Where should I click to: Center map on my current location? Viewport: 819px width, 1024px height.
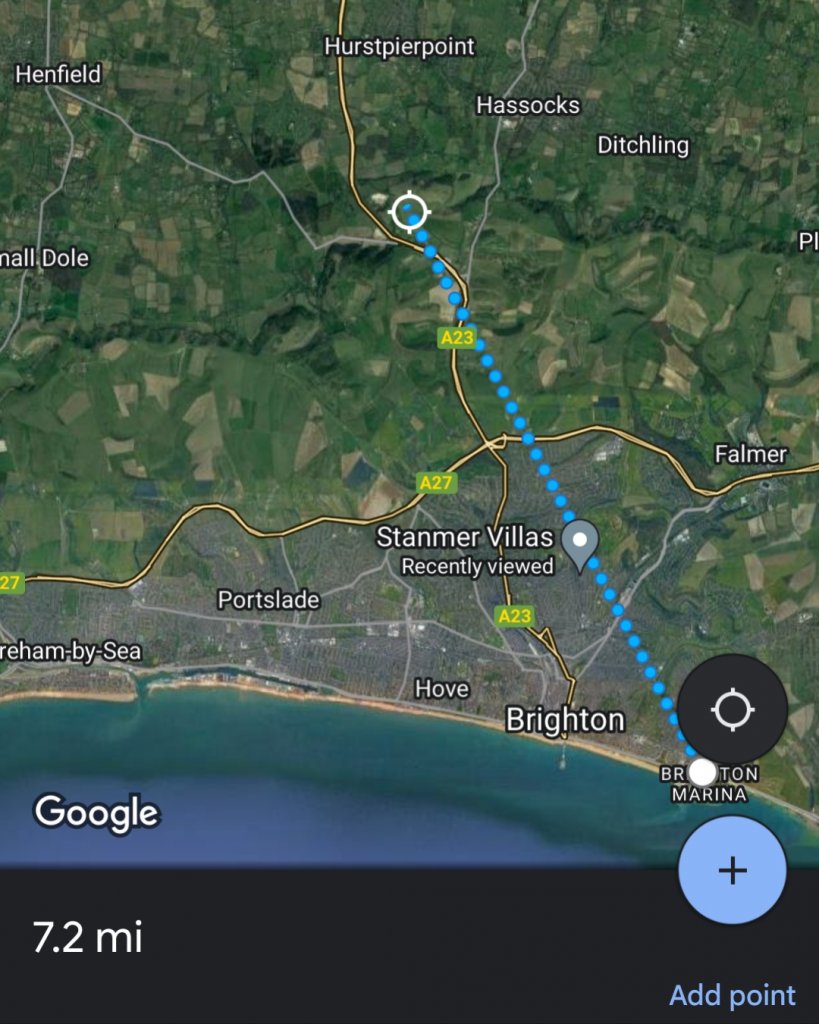(x=732, y=710)
